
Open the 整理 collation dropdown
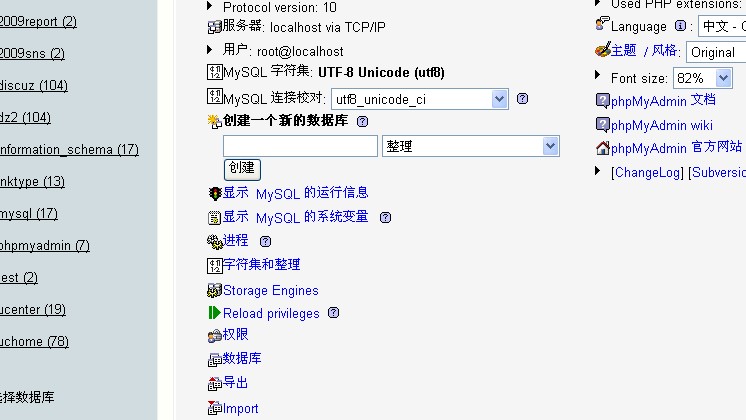pyautogui.click(x=550, y=146)
